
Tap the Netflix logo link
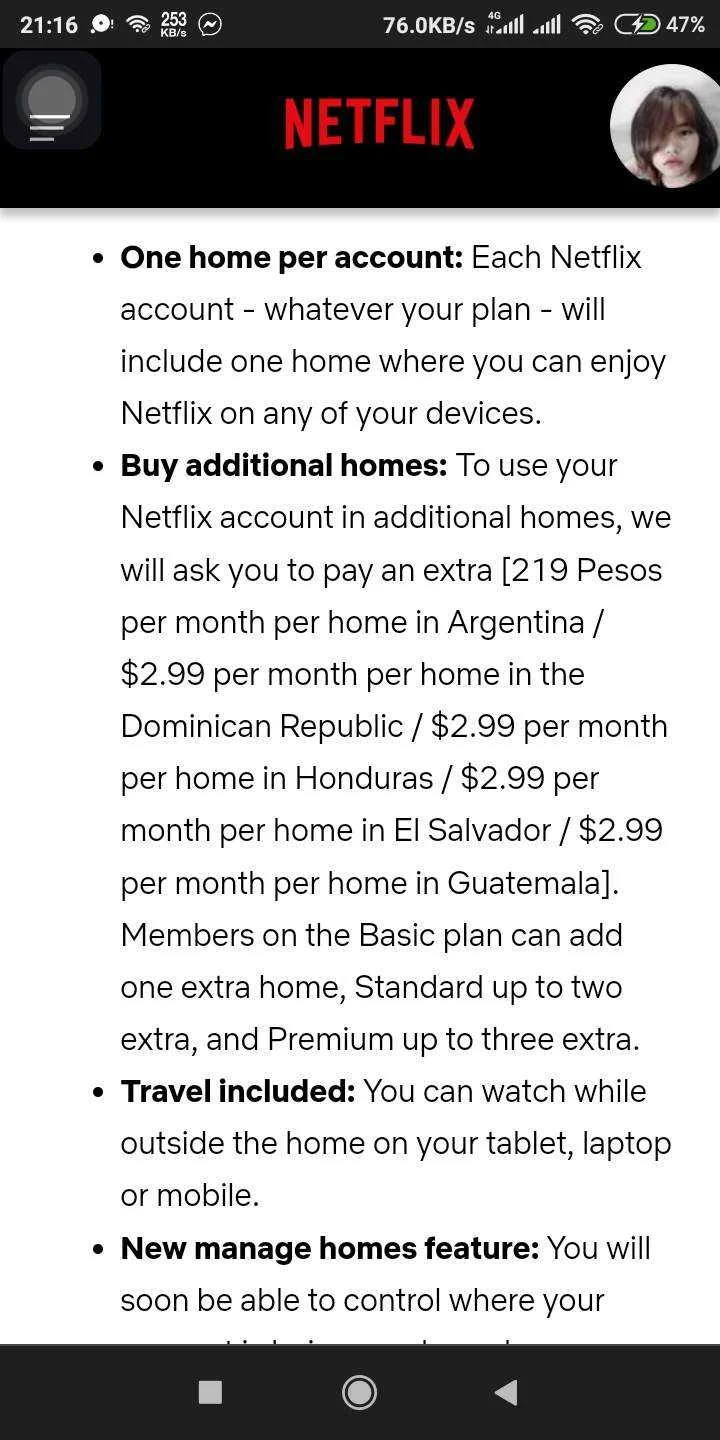tap(379, 124)
